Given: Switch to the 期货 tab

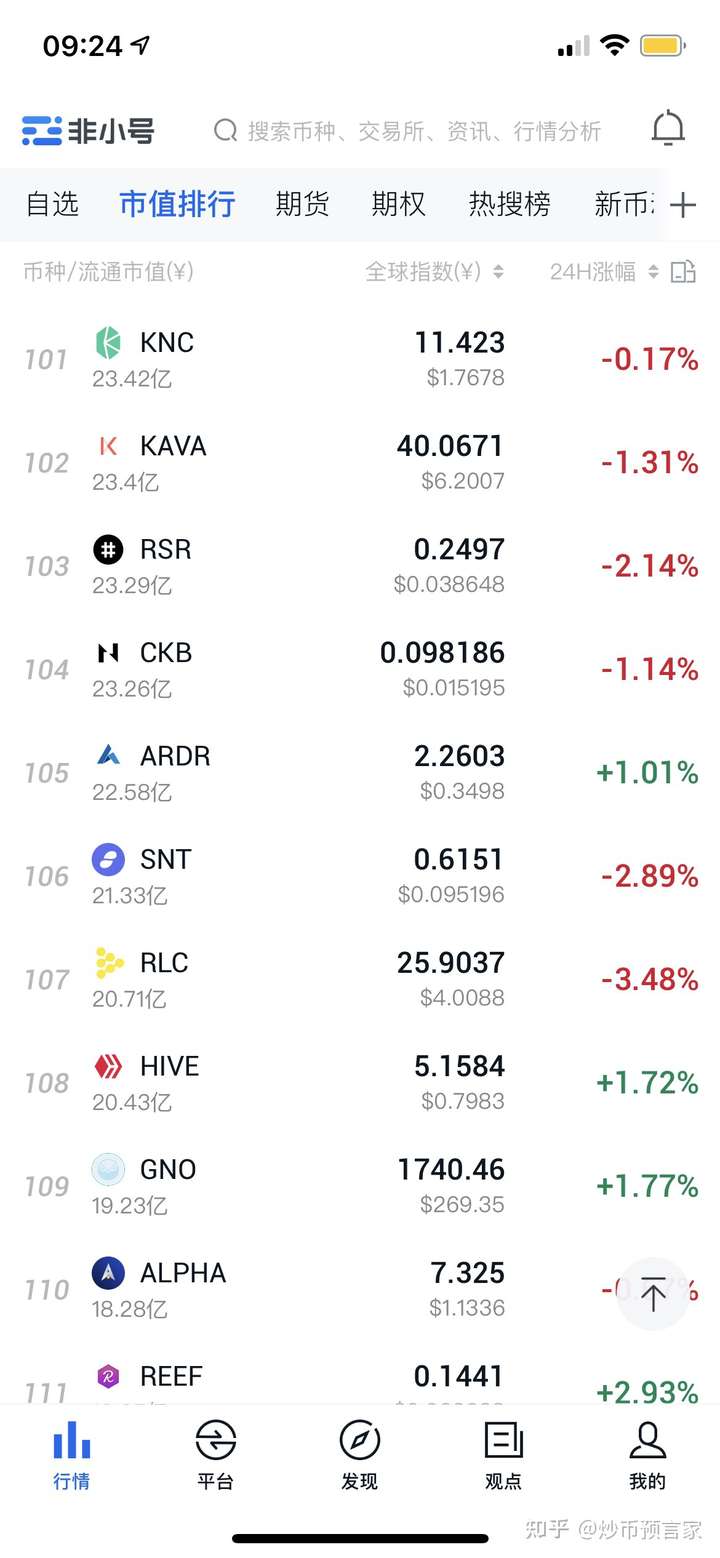Looking at the screenshot, I should (x=302, y=204).
